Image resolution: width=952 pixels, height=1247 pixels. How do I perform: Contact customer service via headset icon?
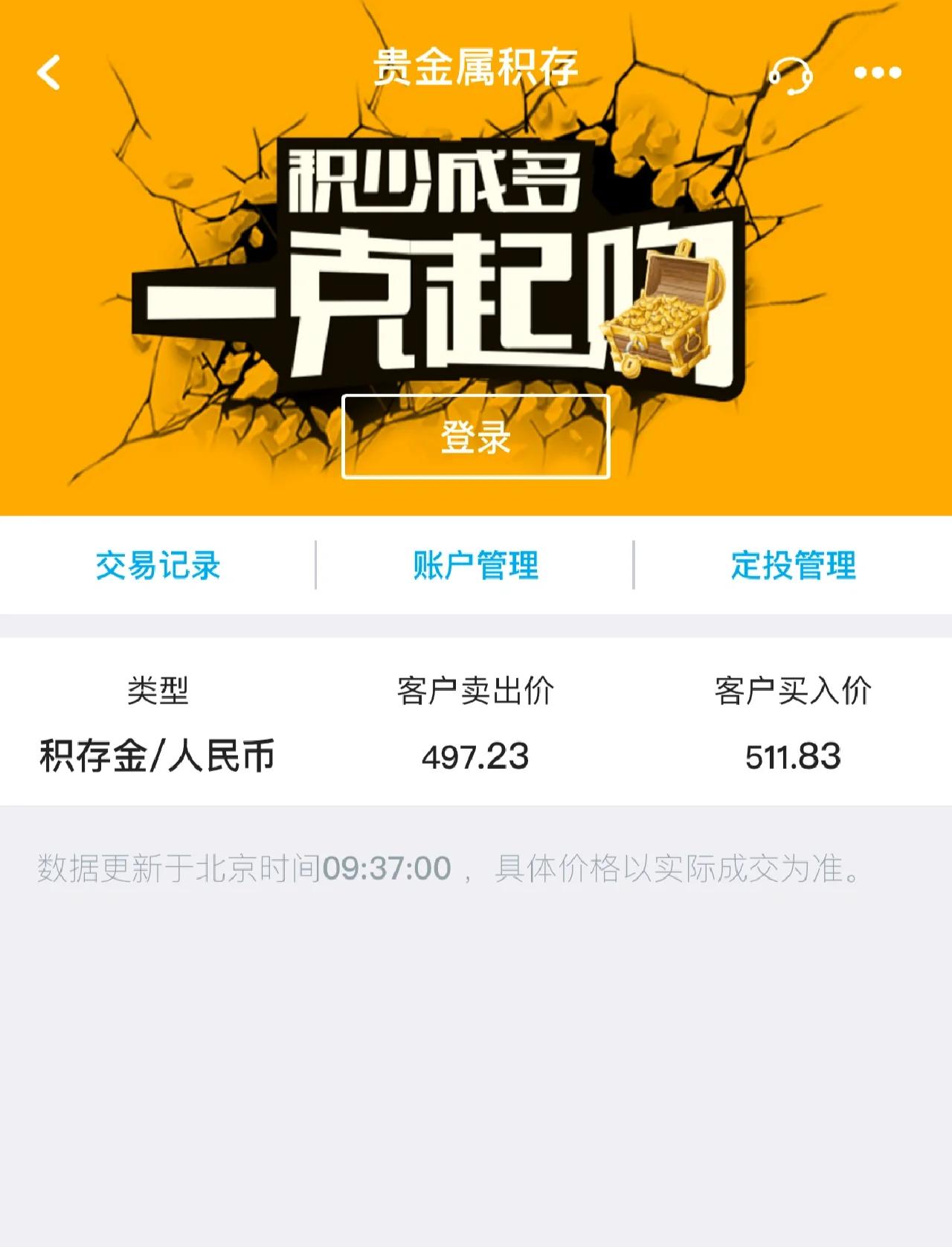791,74
